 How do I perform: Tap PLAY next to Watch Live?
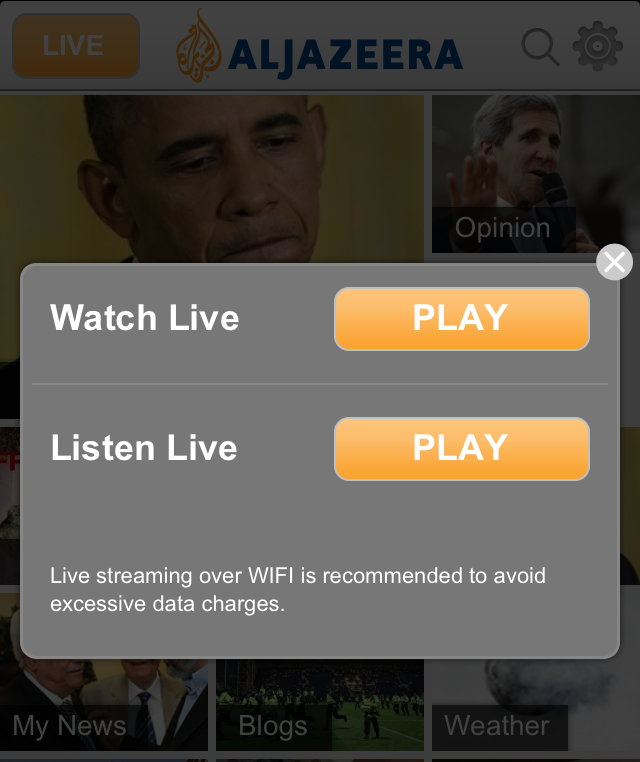point(461,319)
